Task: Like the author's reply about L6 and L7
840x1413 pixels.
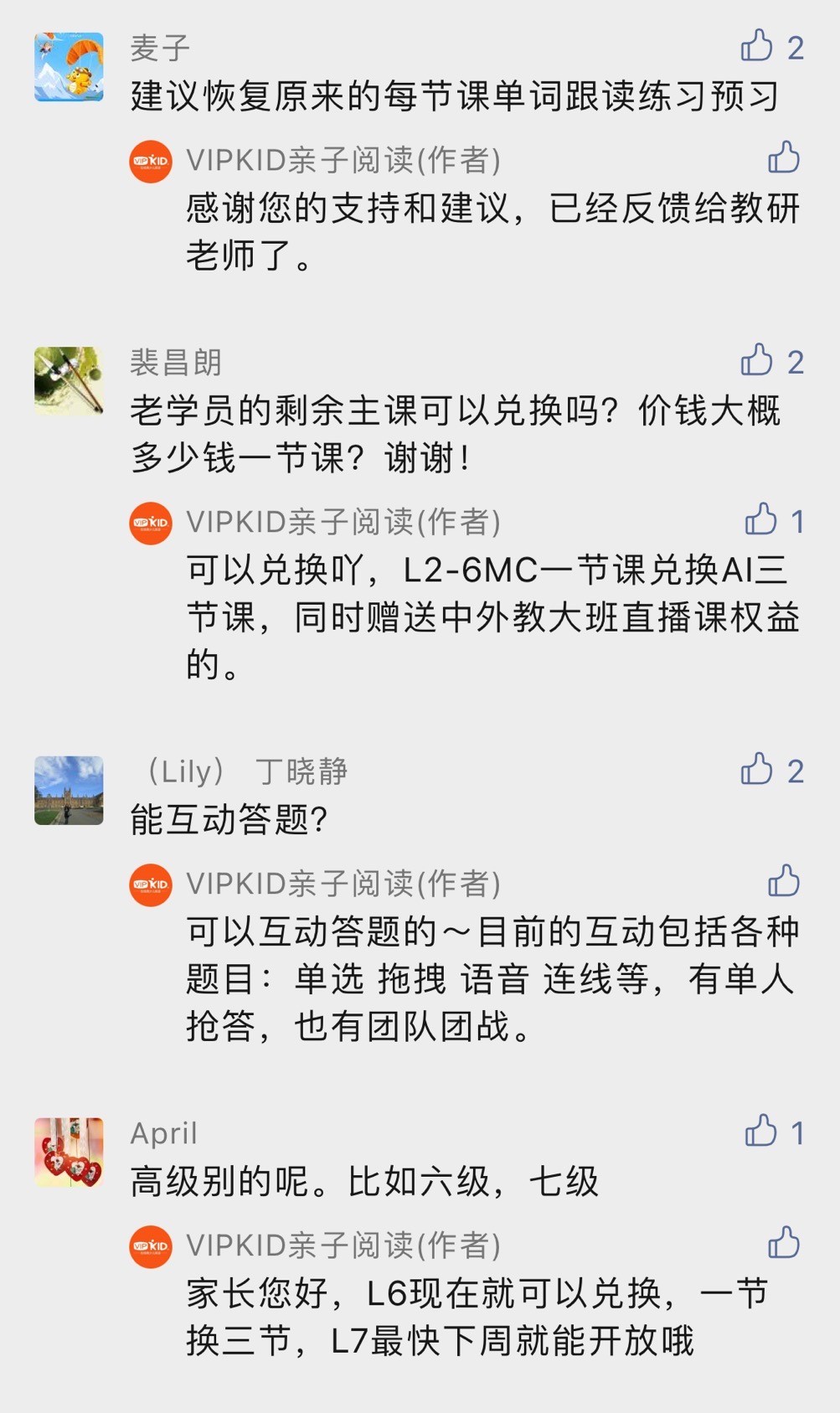Action: tap(783, 1242)
